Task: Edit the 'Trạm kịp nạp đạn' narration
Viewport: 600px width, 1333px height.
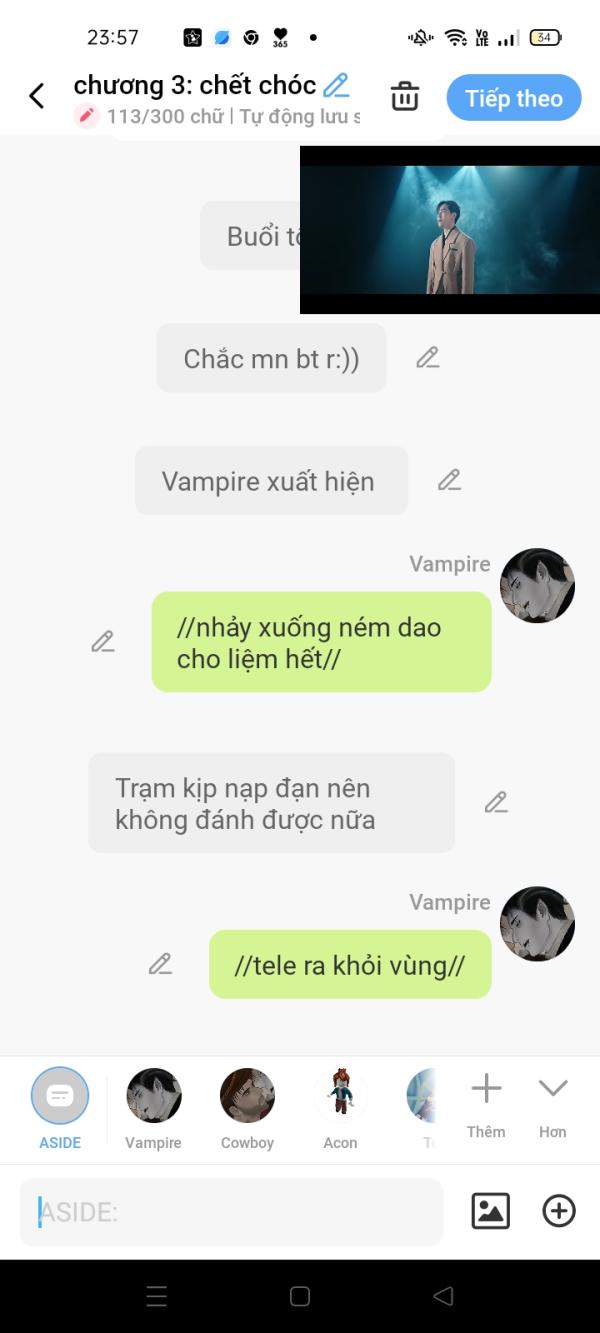Action: click(x=496, y=802)
